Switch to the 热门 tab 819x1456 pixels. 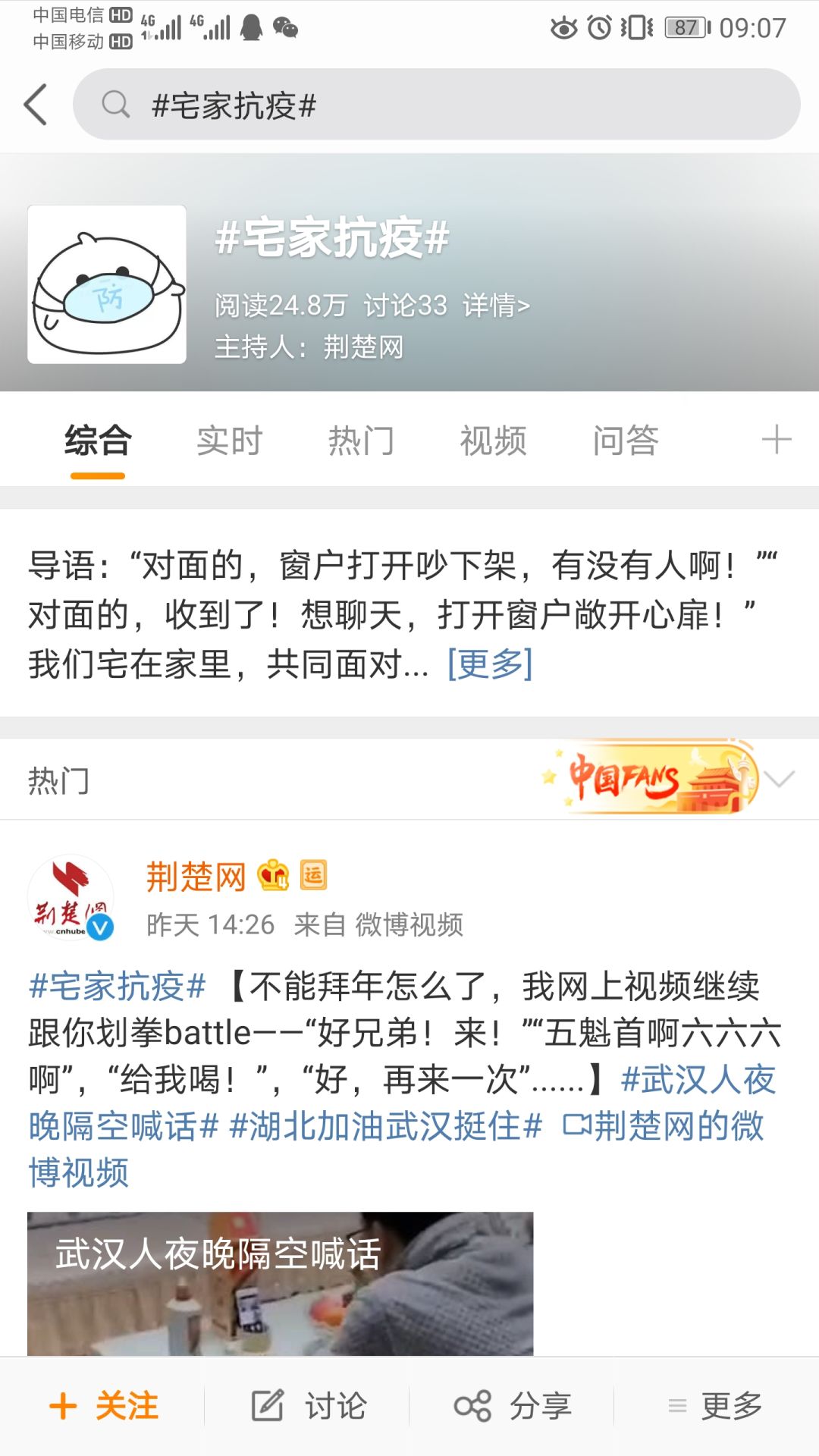coord(361,441)
